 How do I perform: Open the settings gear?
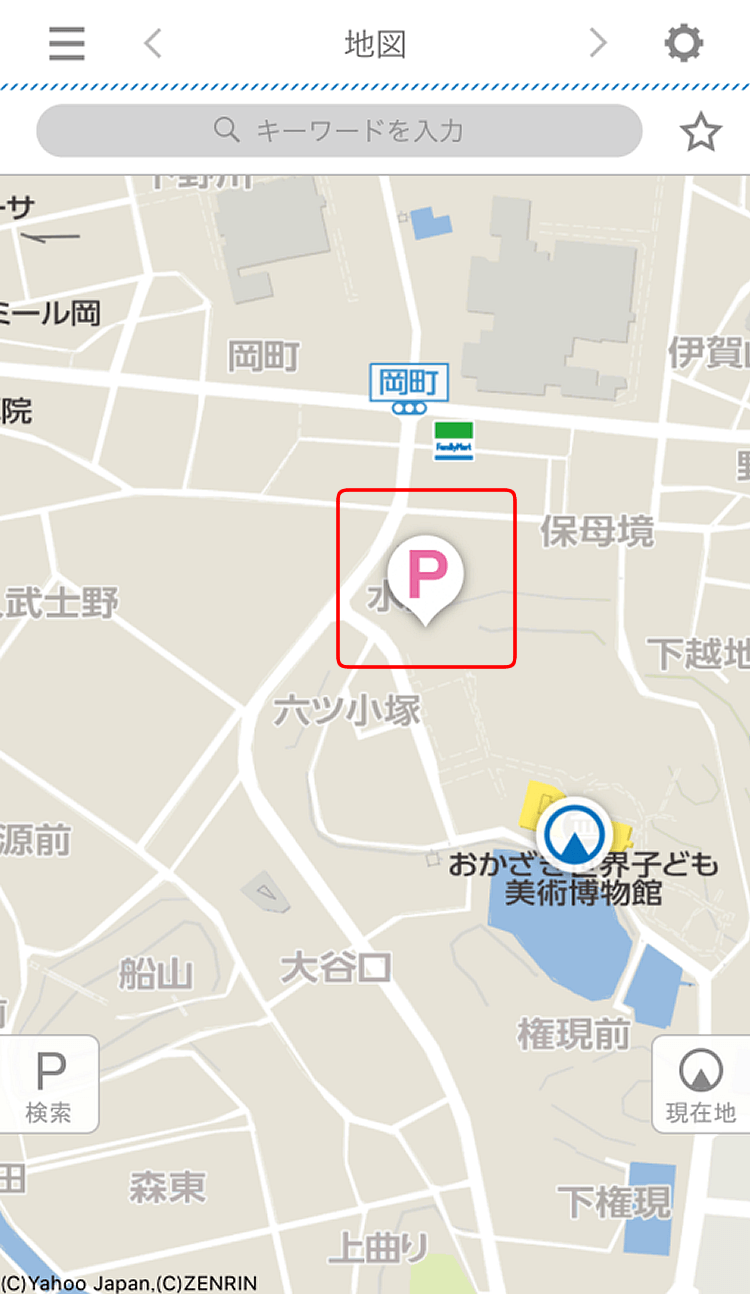(x=685, y=43)
